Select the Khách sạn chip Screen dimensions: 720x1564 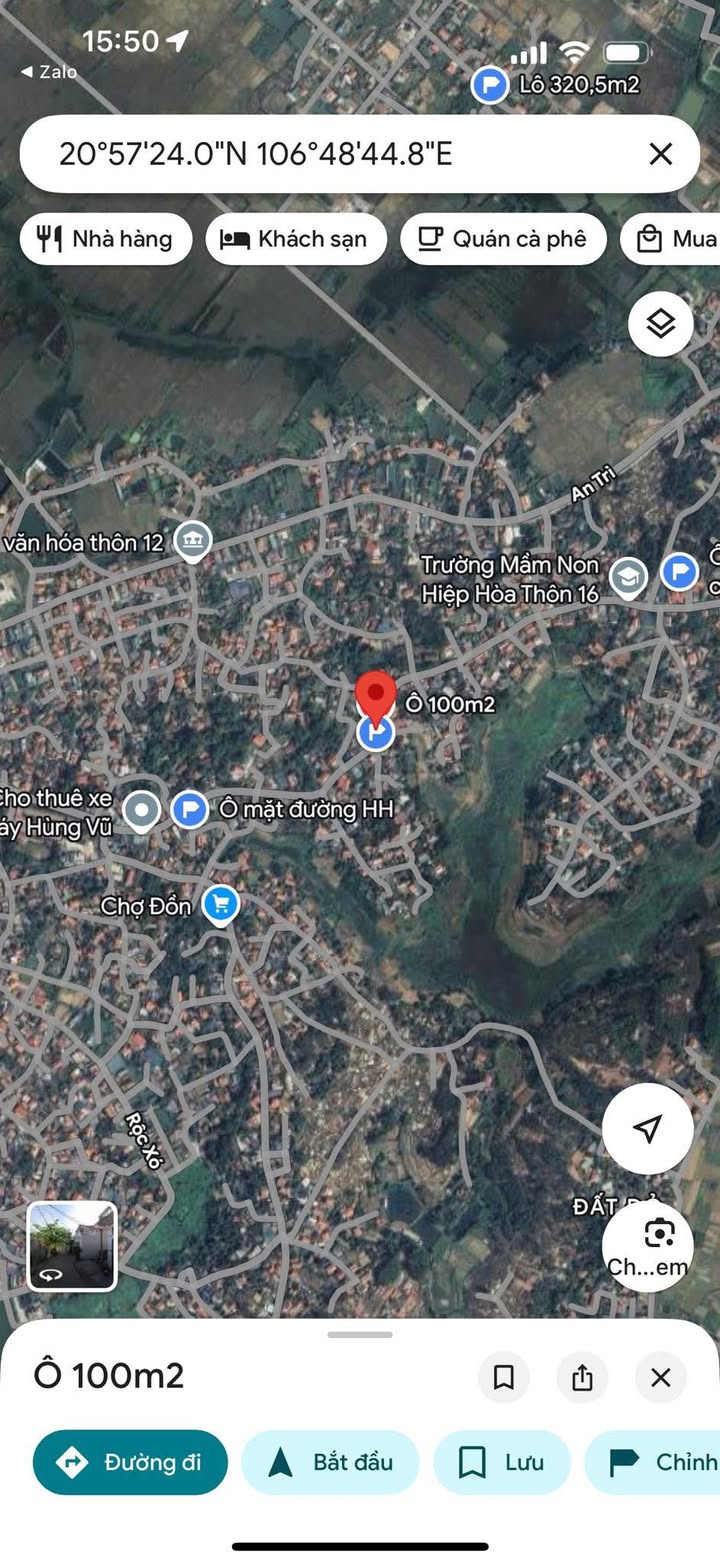point(296,239)
